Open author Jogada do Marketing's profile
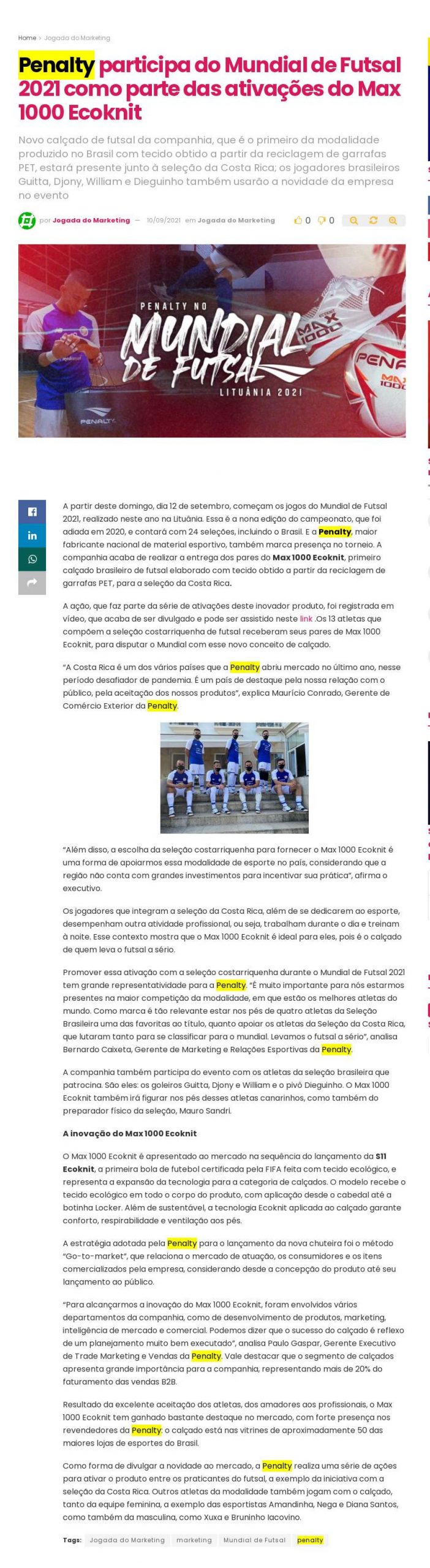Image resolution: width=430 pixels, height=1568 pixels. click(91, 221)
